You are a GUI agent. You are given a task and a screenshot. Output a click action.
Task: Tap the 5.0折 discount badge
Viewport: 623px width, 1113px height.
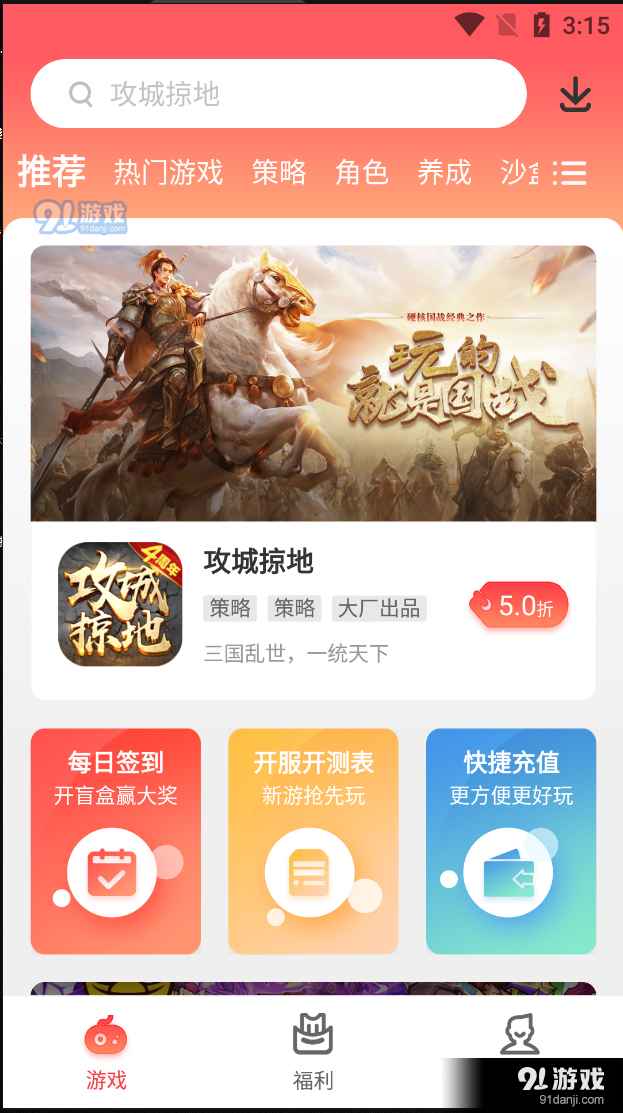(x=518, y=606)
